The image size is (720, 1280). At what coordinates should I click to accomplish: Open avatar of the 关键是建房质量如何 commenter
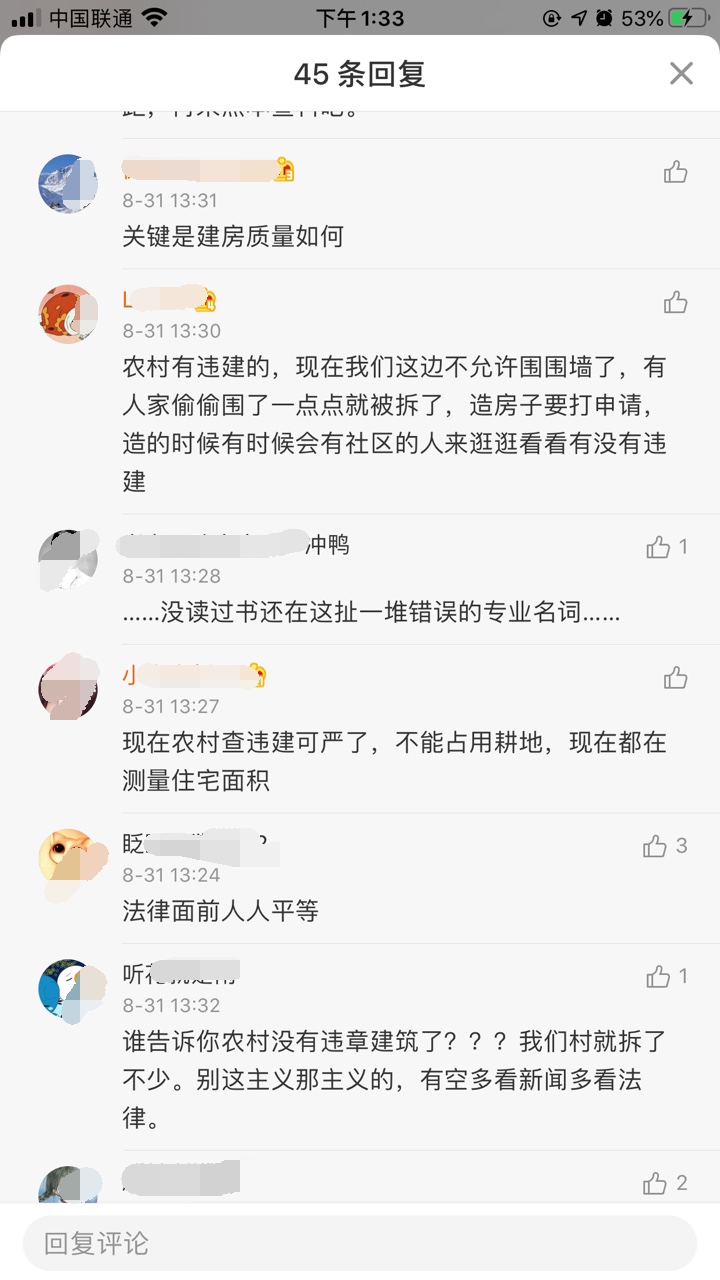pos(68,184)
